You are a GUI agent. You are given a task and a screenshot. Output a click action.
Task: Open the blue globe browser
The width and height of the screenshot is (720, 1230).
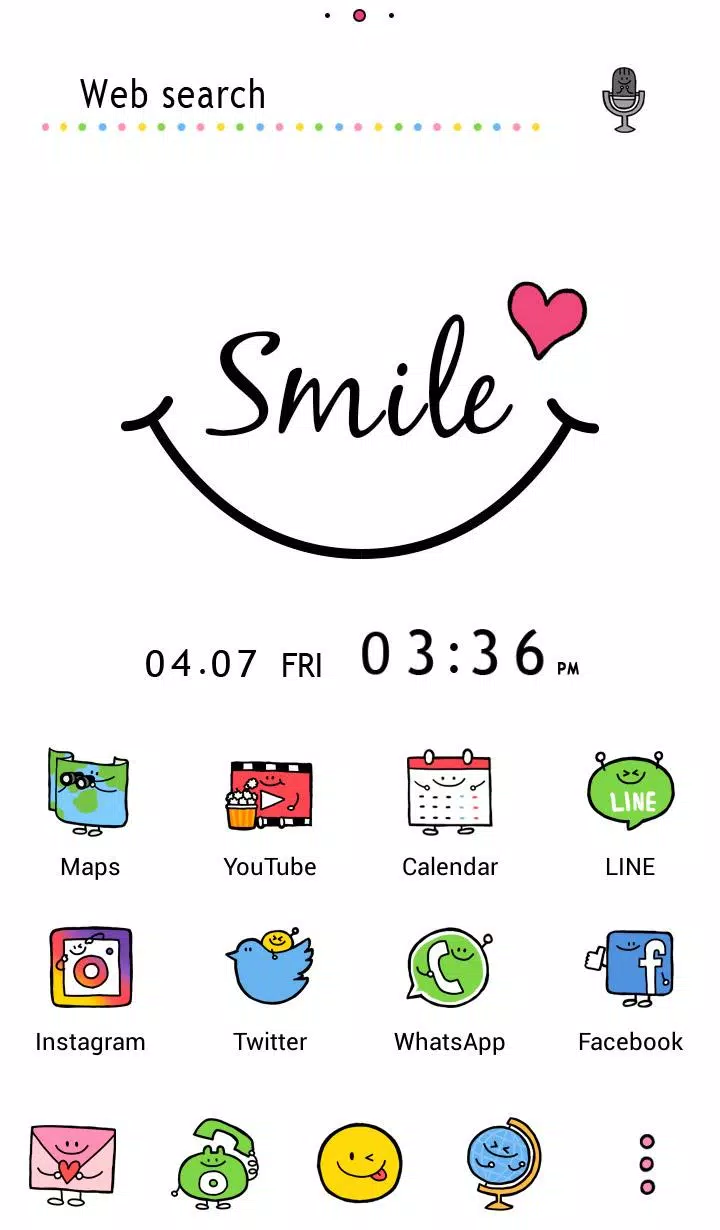coord(503,1164)
